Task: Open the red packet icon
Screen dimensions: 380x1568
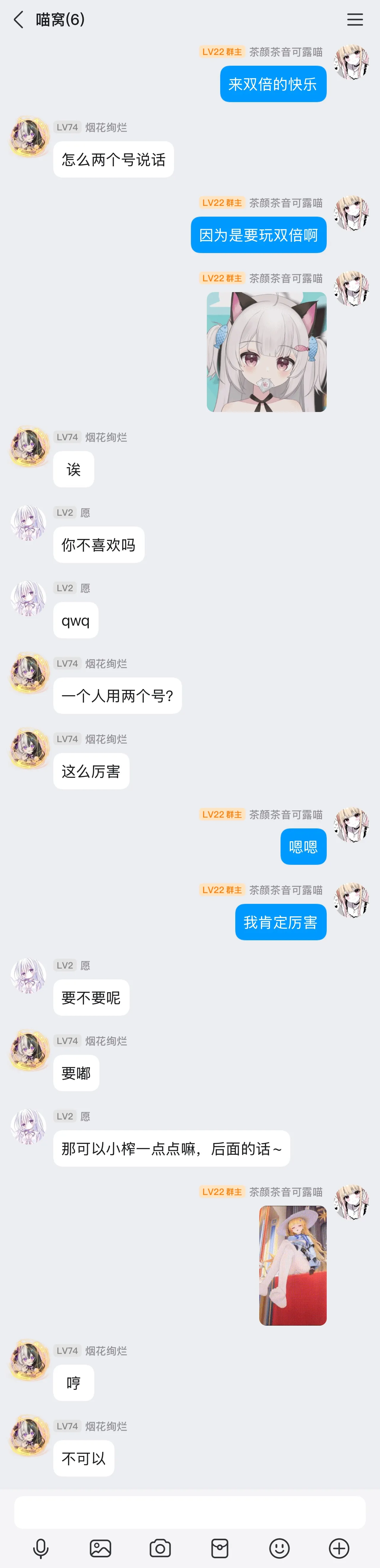Action: click(x=220, y=1548)
